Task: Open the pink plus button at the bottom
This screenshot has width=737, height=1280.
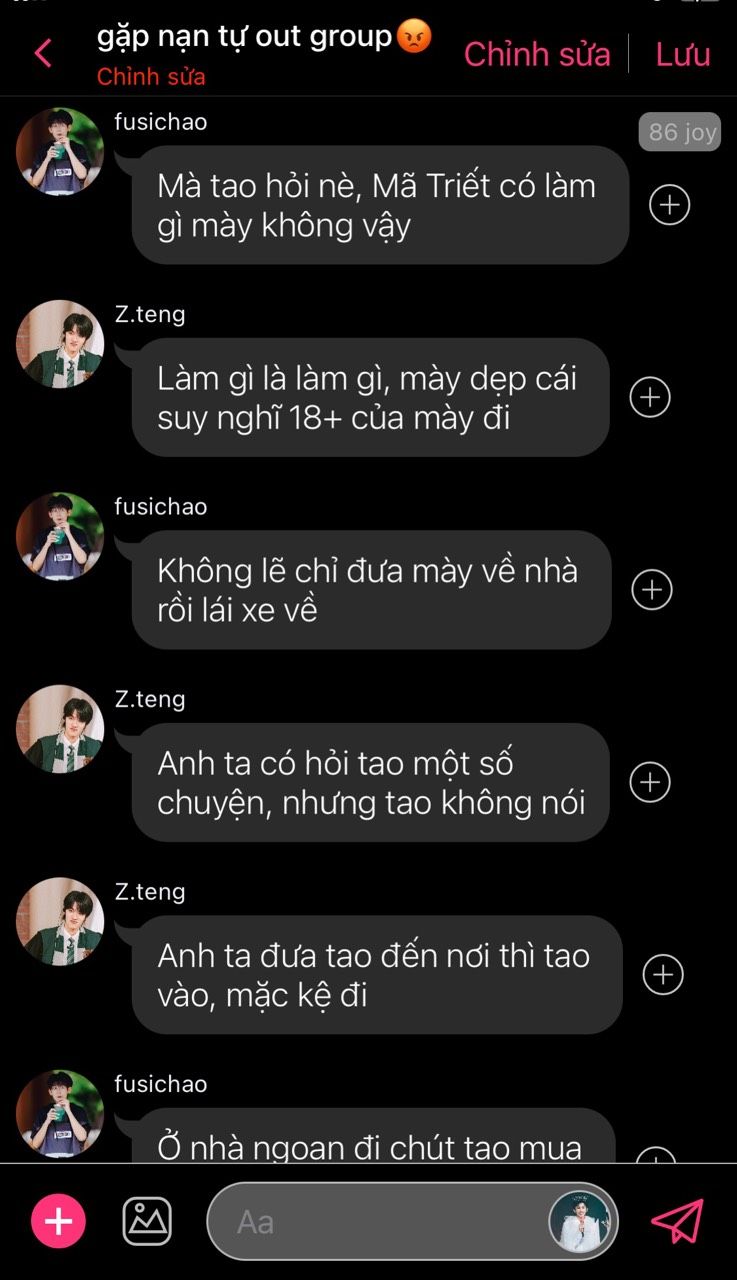Action: (x=58, y=1221)
